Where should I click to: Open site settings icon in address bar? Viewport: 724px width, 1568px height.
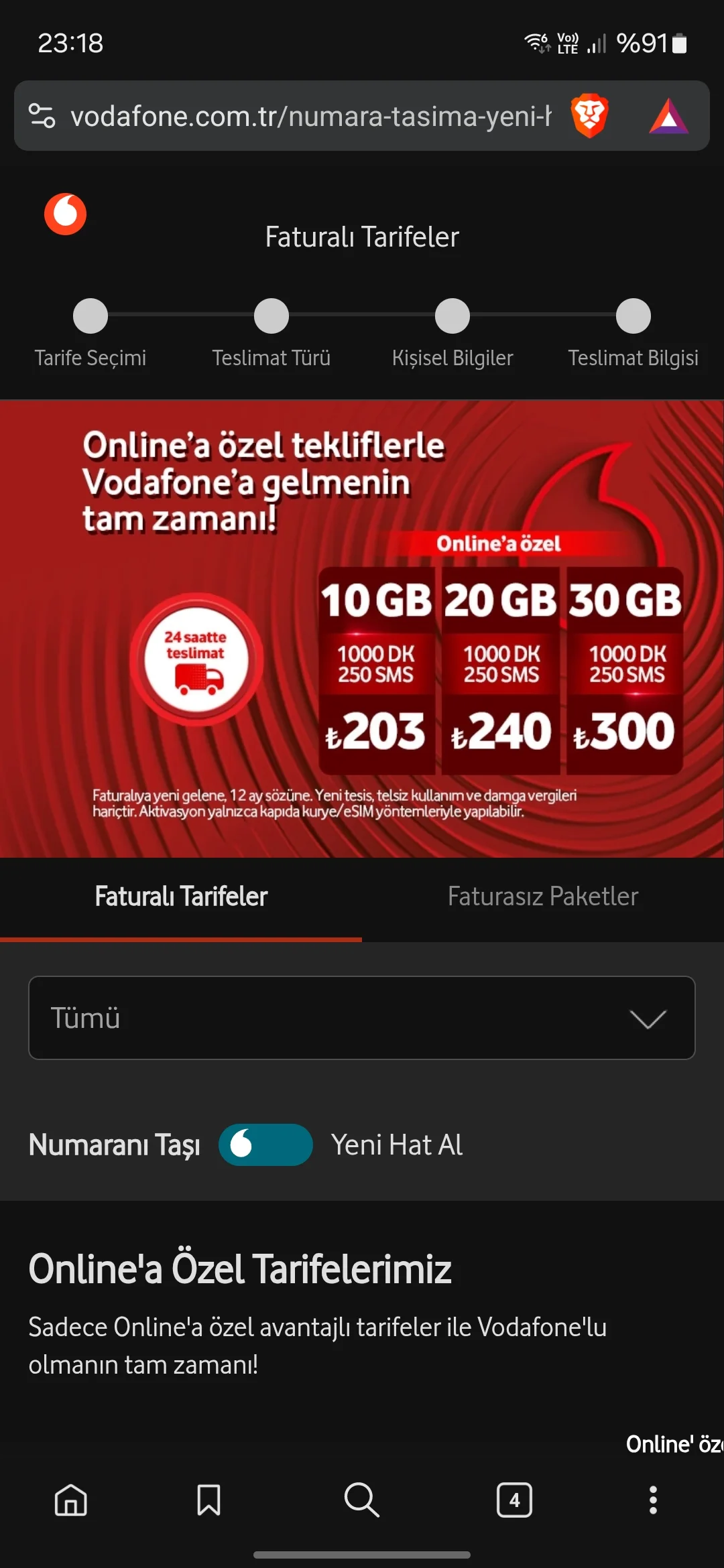42,116
